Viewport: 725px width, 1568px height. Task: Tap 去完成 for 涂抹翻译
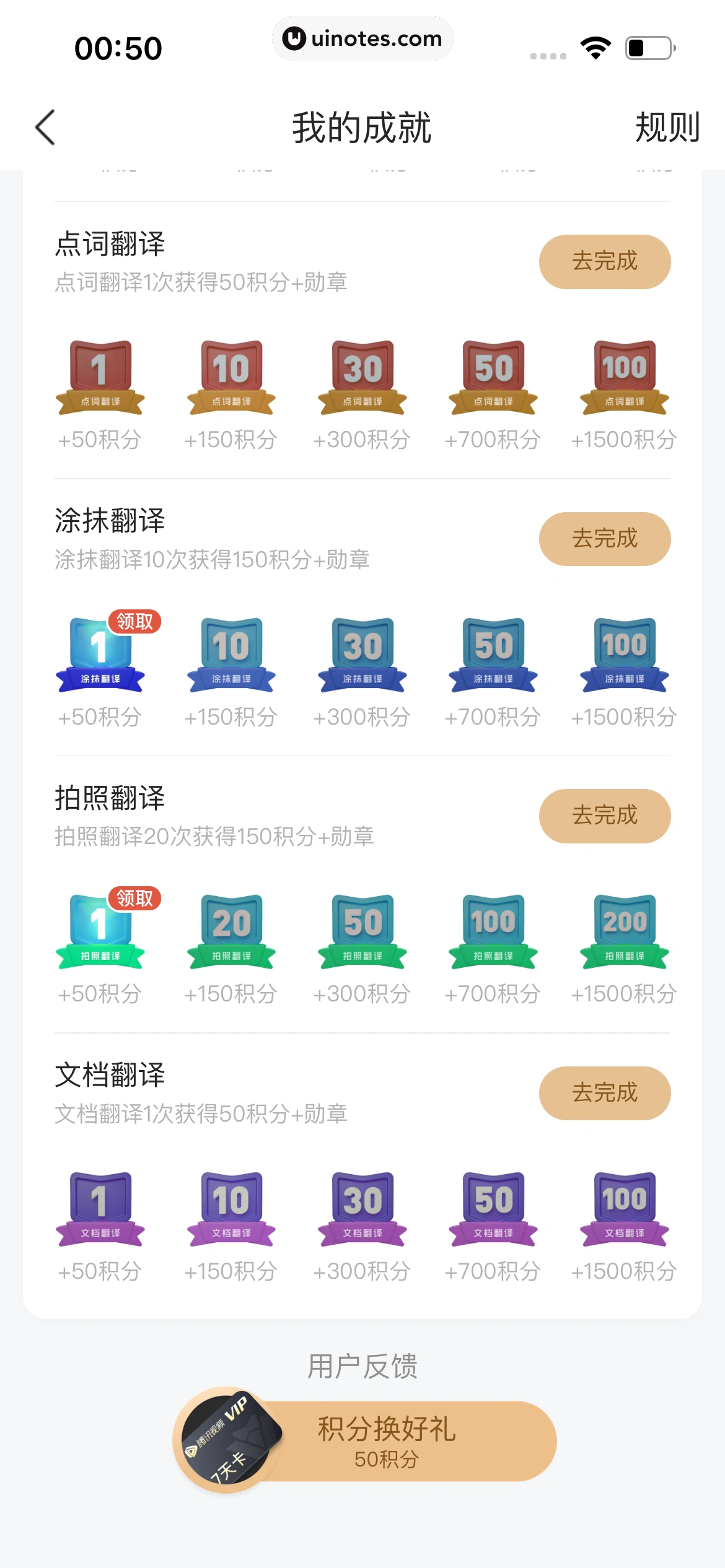click(604, 539)
